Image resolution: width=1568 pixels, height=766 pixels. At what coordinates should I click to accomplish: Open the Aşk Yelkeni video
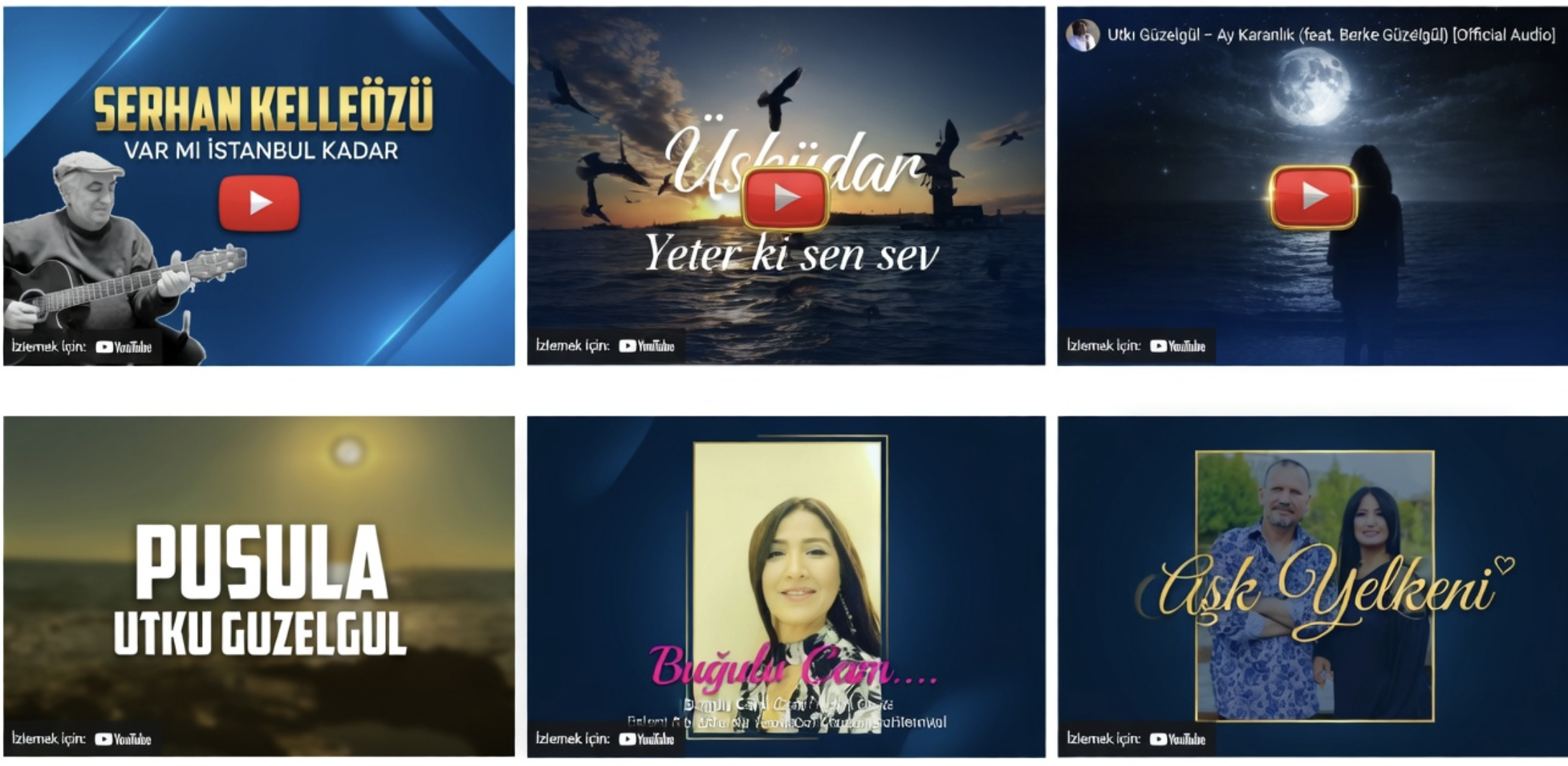coord(1314,586)
